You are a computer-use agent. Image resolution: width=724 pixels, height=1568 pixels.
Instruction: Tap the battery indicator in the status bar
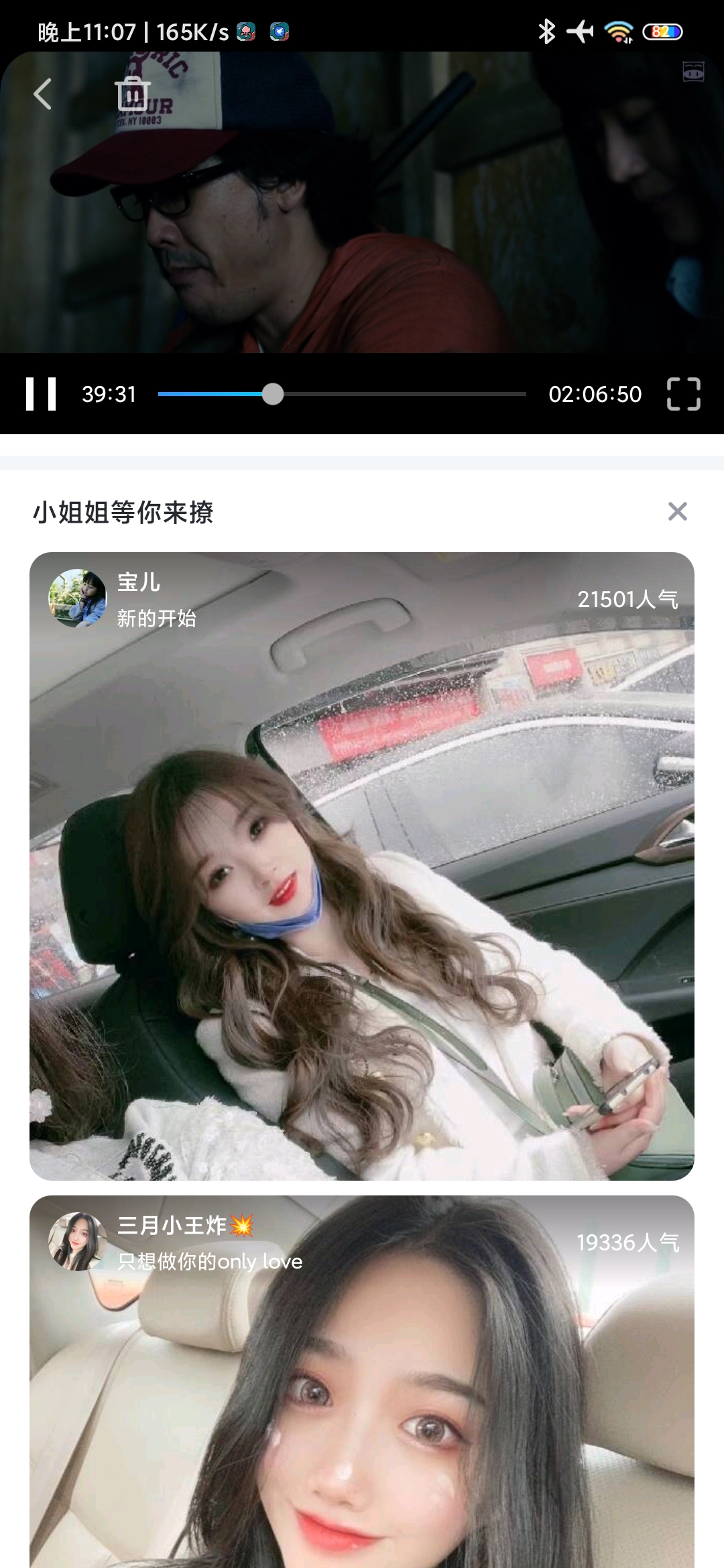(x=660, y=30)
